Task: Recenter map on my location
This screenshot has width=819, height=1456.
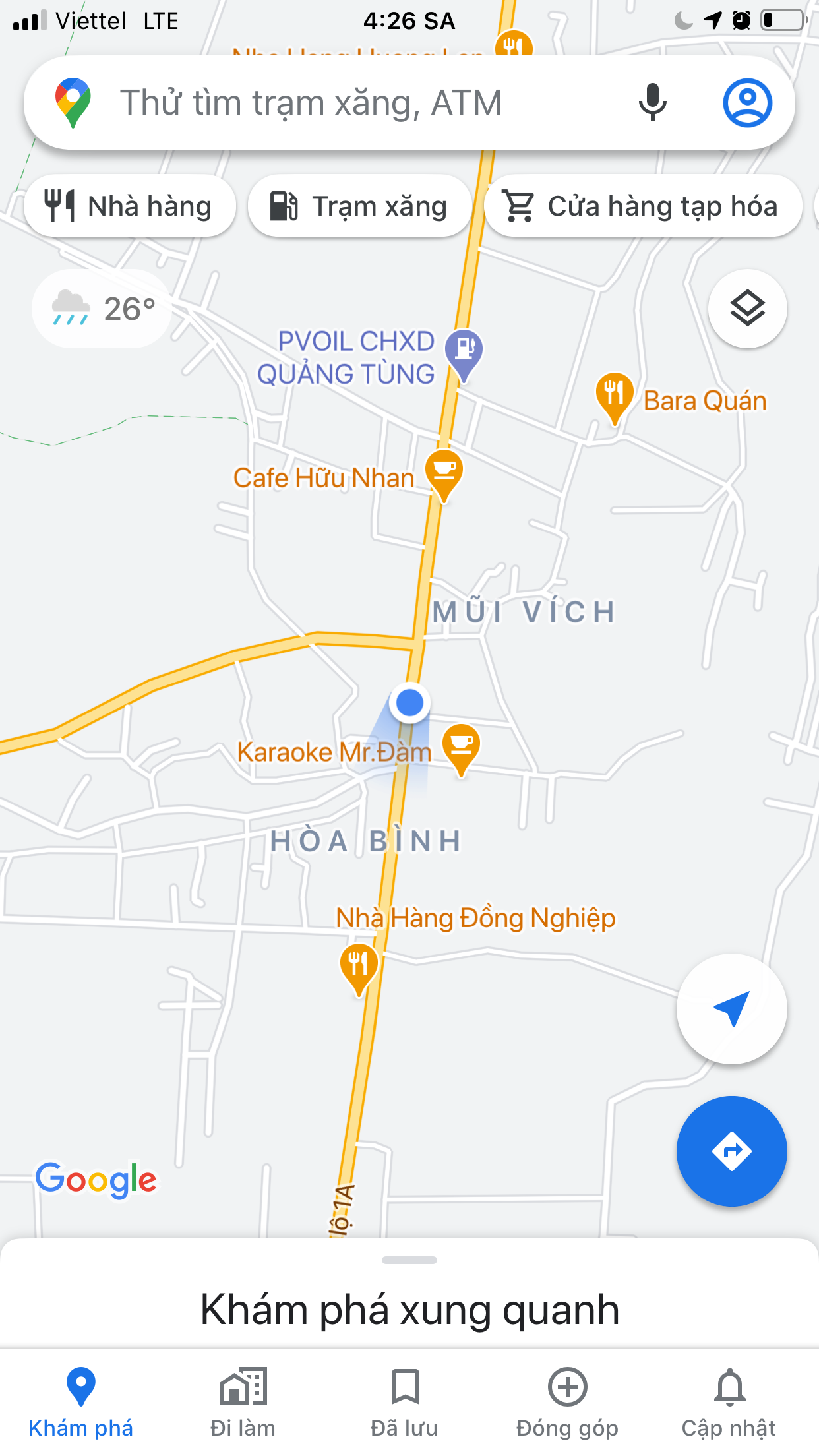Action: [x=731, y=1008]
